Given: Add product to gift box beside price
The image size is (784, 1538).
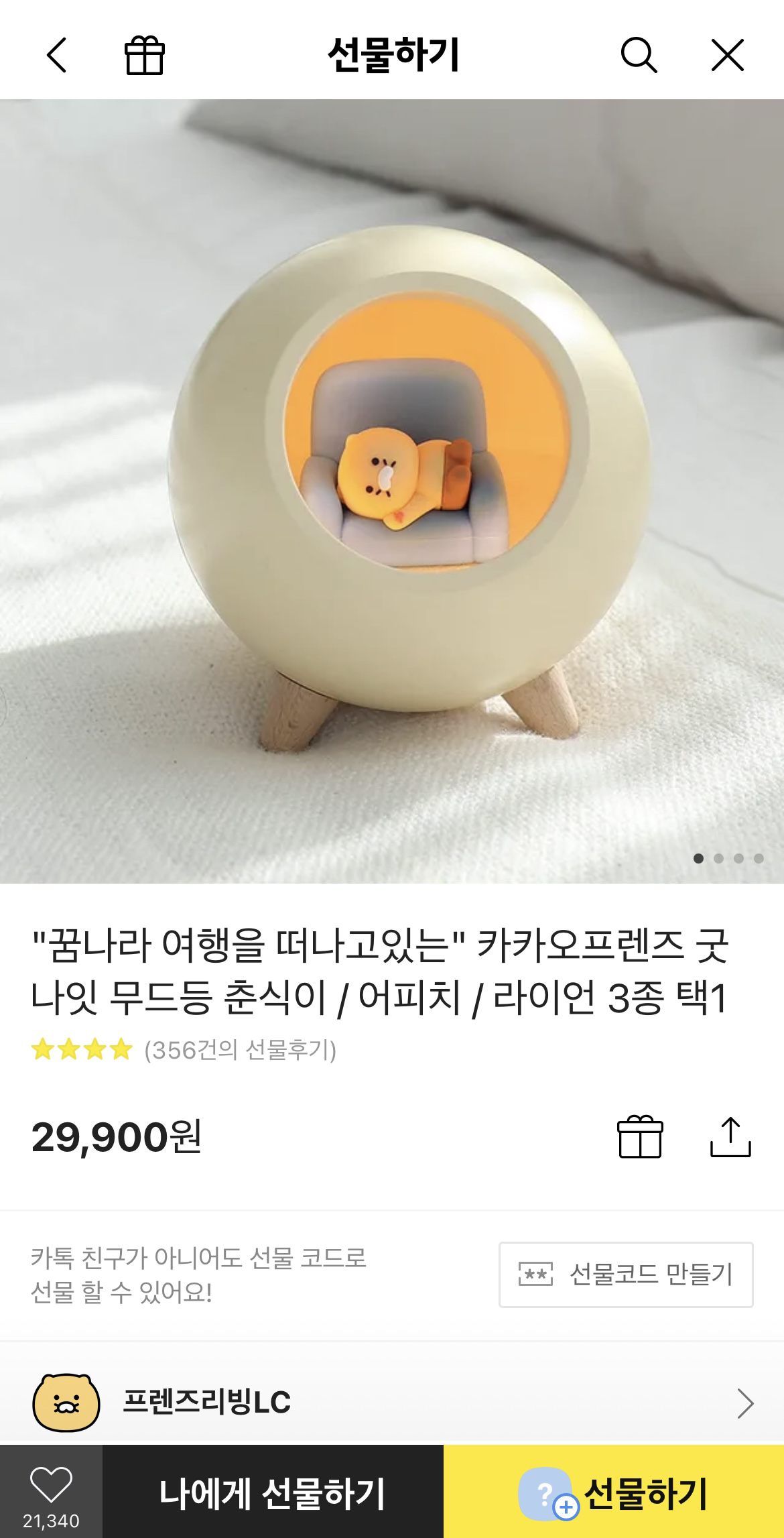Looking at the screenshot, I should pos(640,1137).
